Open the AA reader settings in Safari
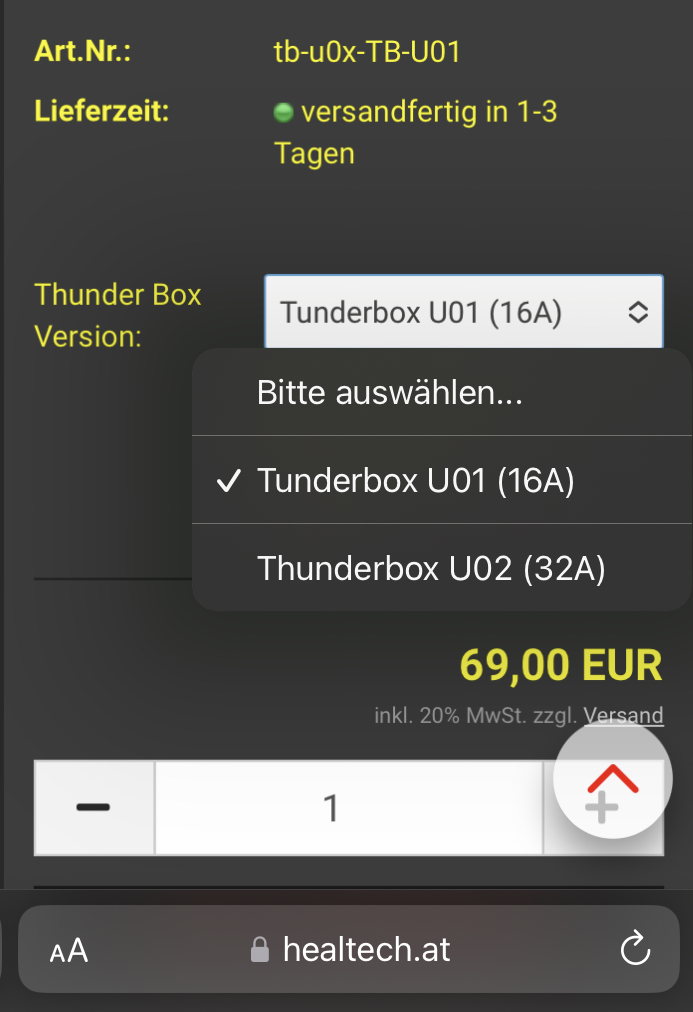Viewport: 693px width, 1012px height. tap(69, 950)
